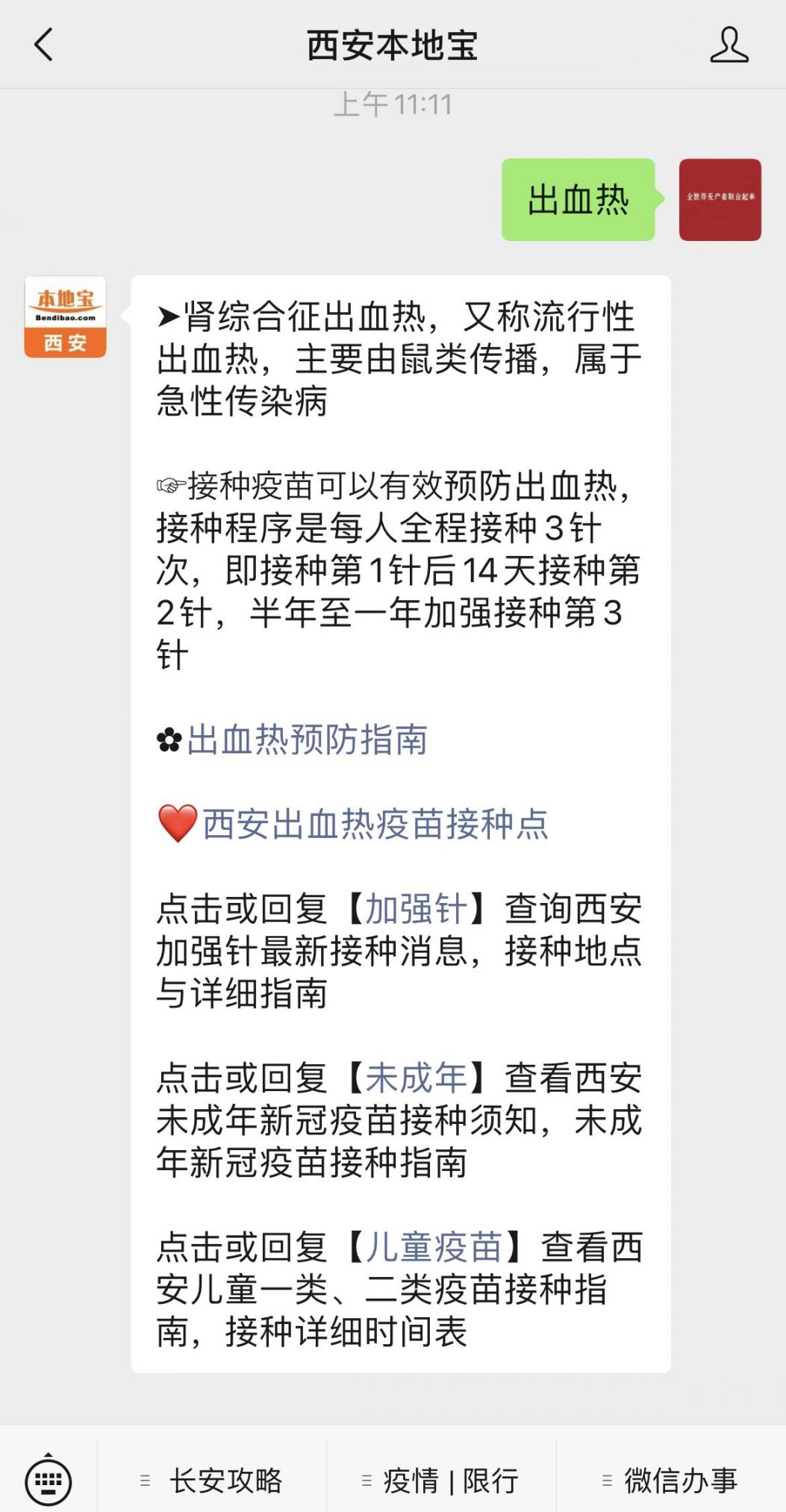This screenshot has height=1512, width=786.
Task: Open the 长安攻略 bottom menu
Action: click(x=224, y=1479)
